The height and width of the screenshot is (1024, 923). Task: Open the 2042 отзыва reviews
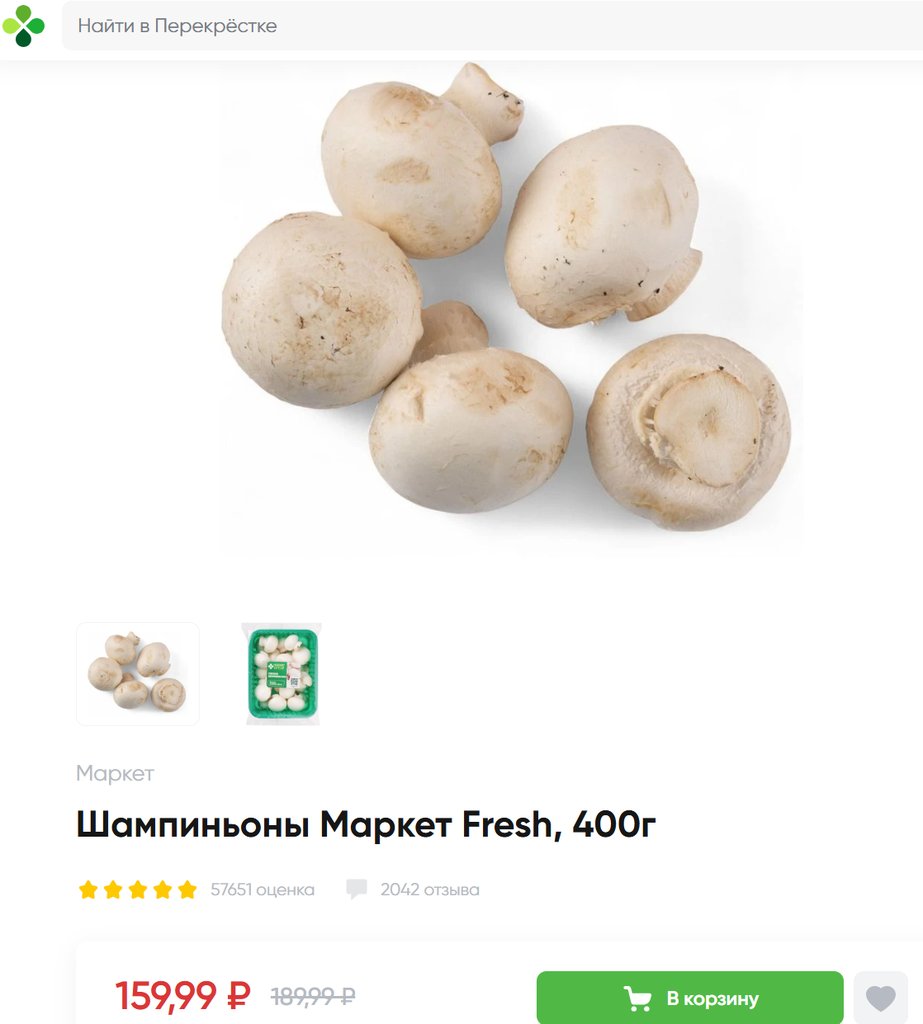tap(429, 889)
